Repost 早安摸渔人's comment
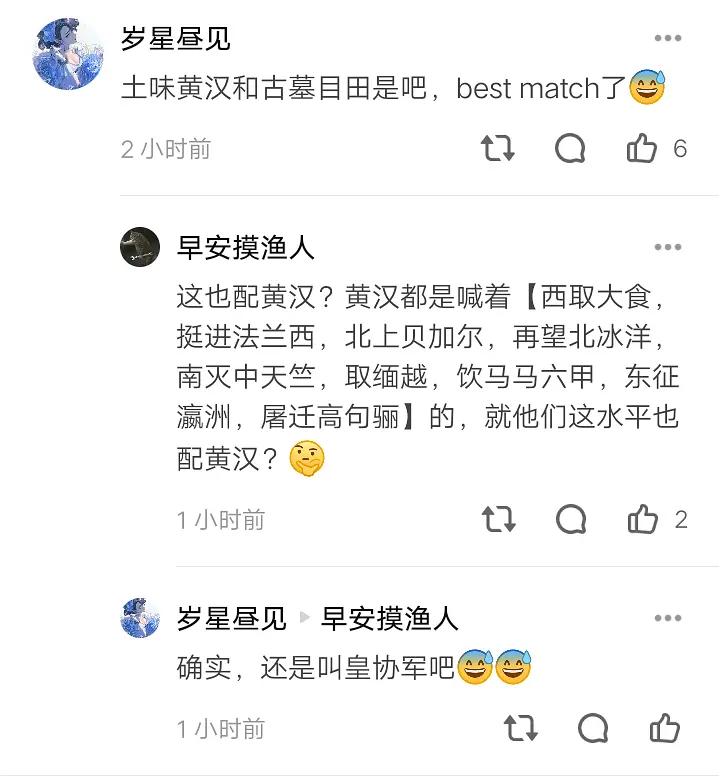The width and height of the screenshot is (719, 777). tap(497, 519)
